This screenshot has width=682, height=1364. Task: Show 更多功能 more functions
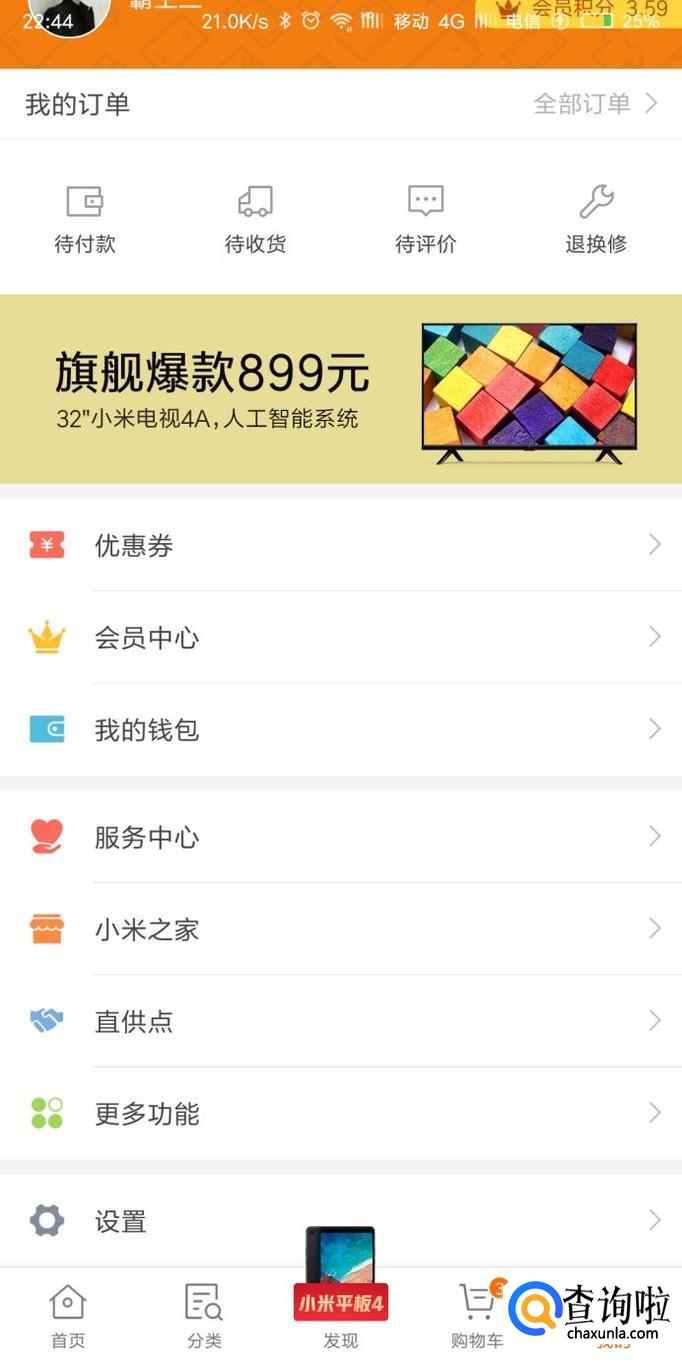click(x=341, y=1113)
